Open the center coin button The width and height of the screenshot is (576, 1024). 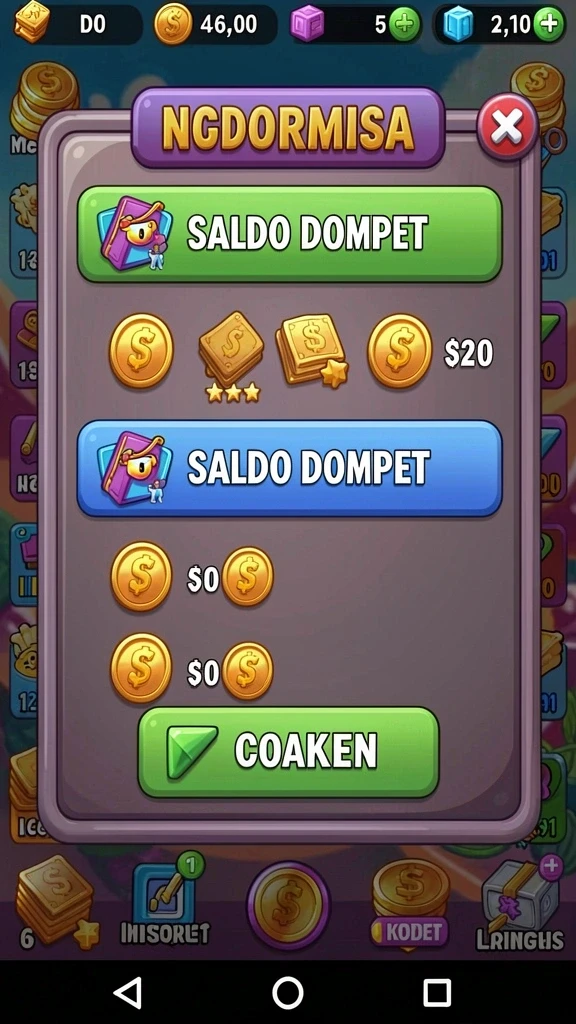pyautogui.click(x=287, y=904)
